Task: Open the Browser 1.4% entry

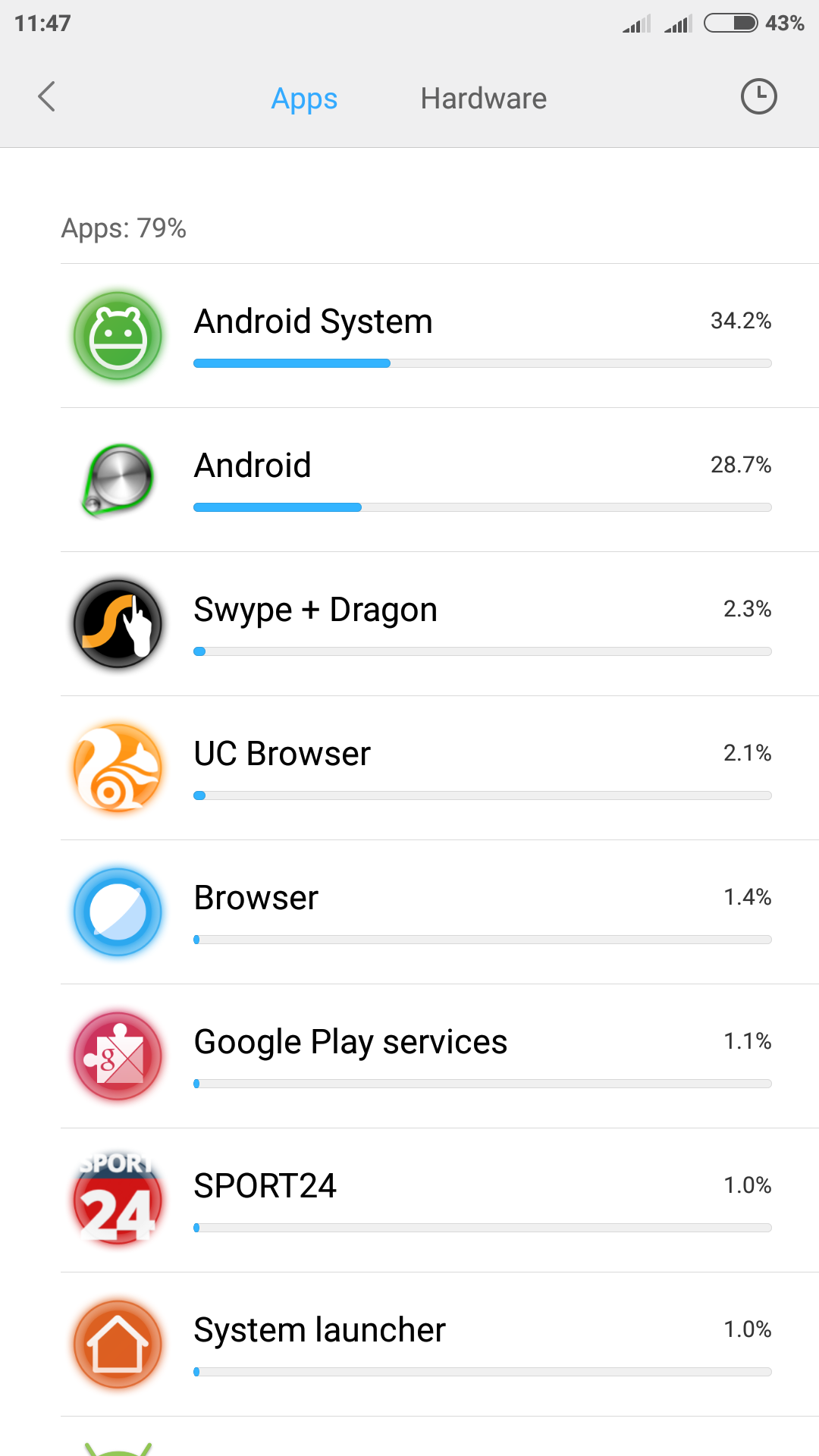Action: tap(440, 912)
